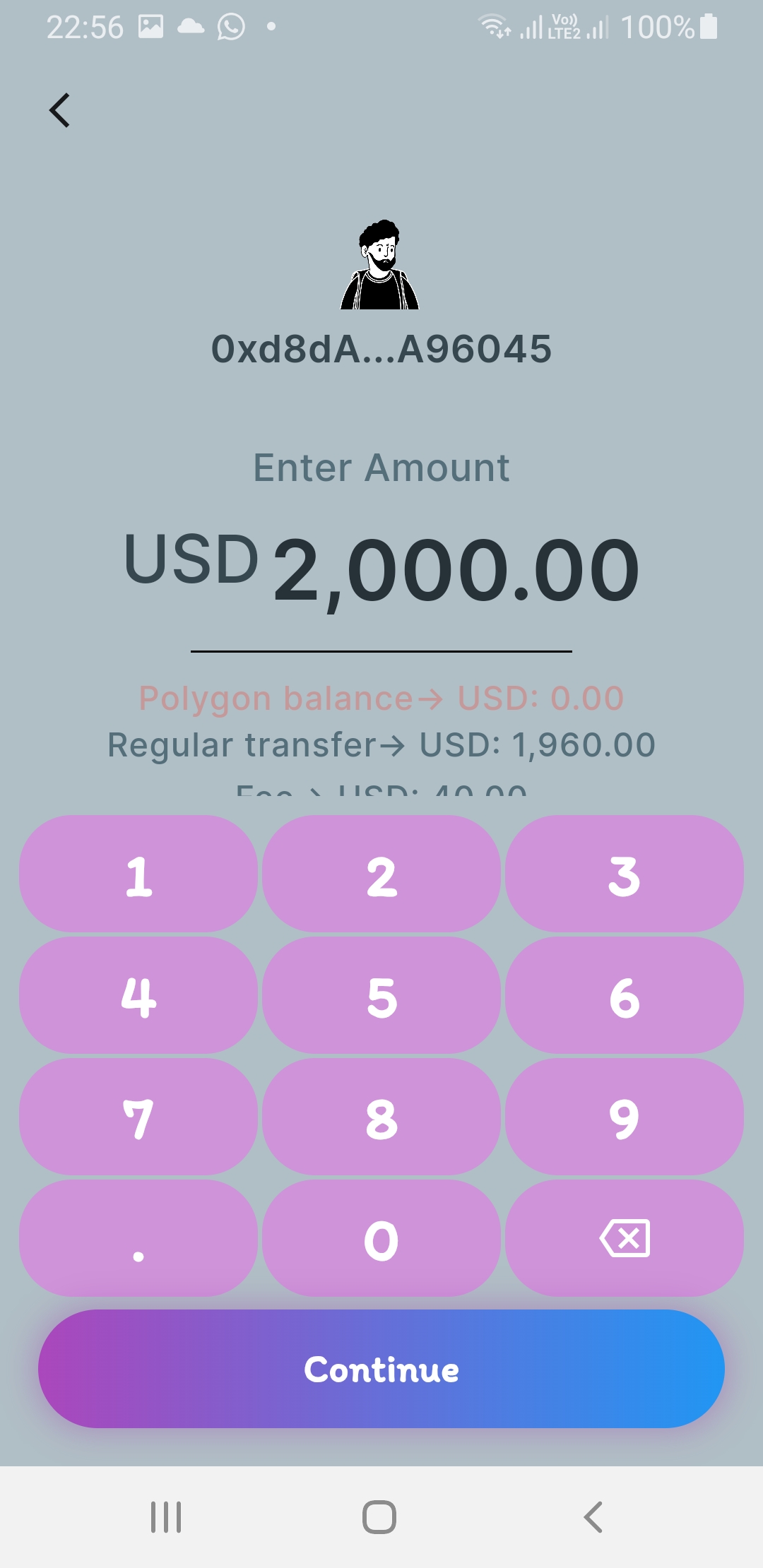The height and width of the screenshot is (1568, 763).
Task: Continue with the USD 2,000.00 transfer
Action: pyautogui.click(x=381, y=1369)
